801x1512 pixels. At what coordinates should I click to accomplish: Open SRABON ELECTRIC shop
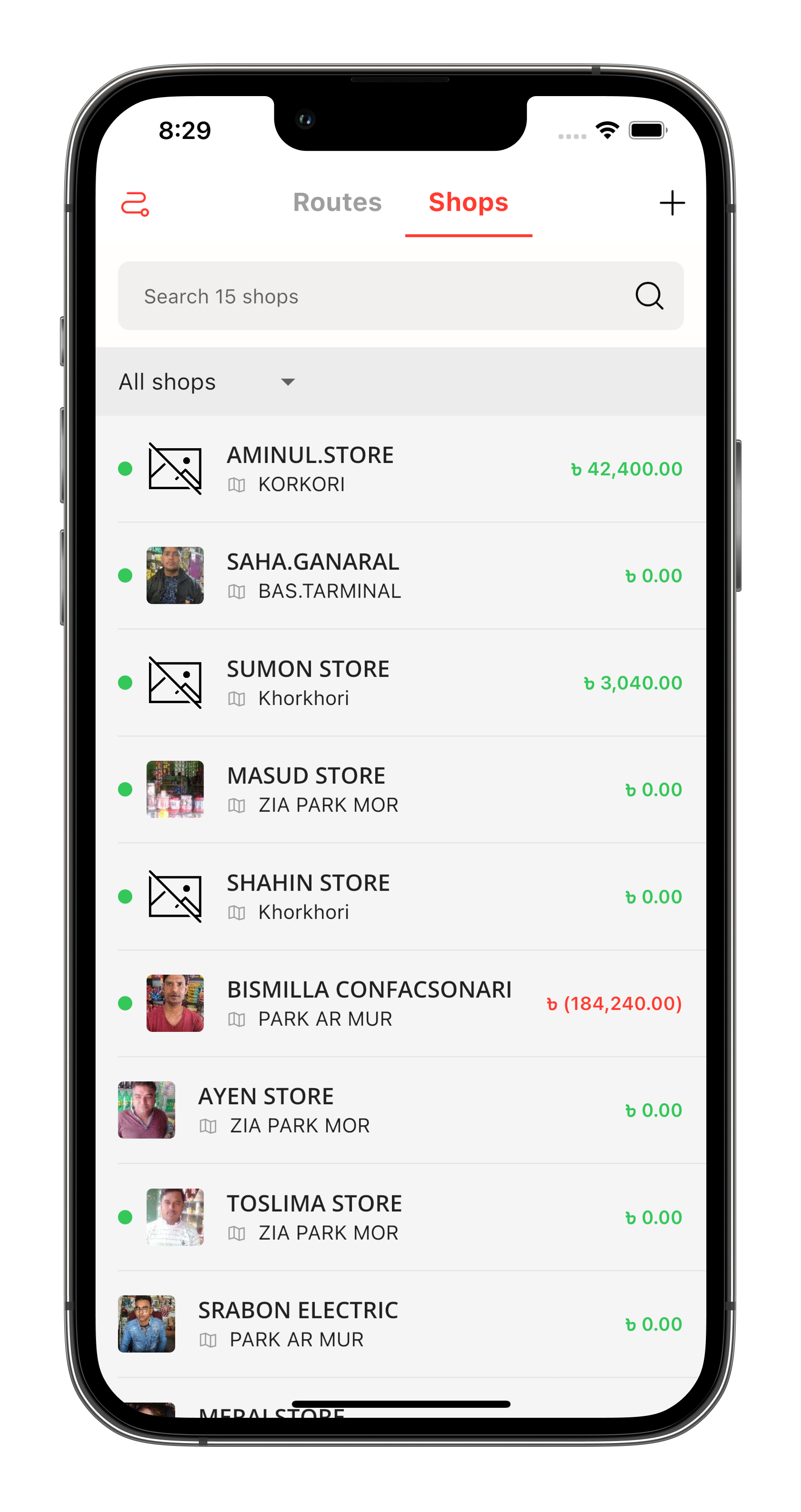pos(400,1324)
